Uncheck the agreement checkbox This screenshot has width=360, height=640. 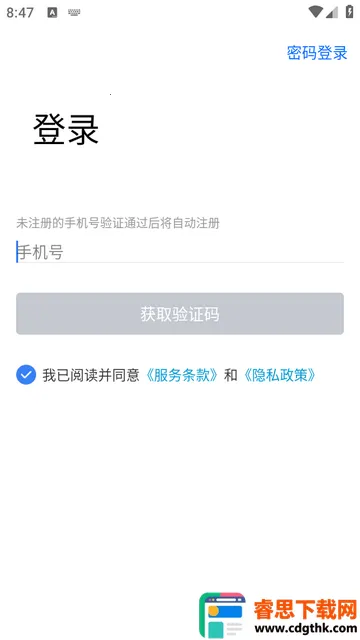pyautogui.click(x=26, y=375)
